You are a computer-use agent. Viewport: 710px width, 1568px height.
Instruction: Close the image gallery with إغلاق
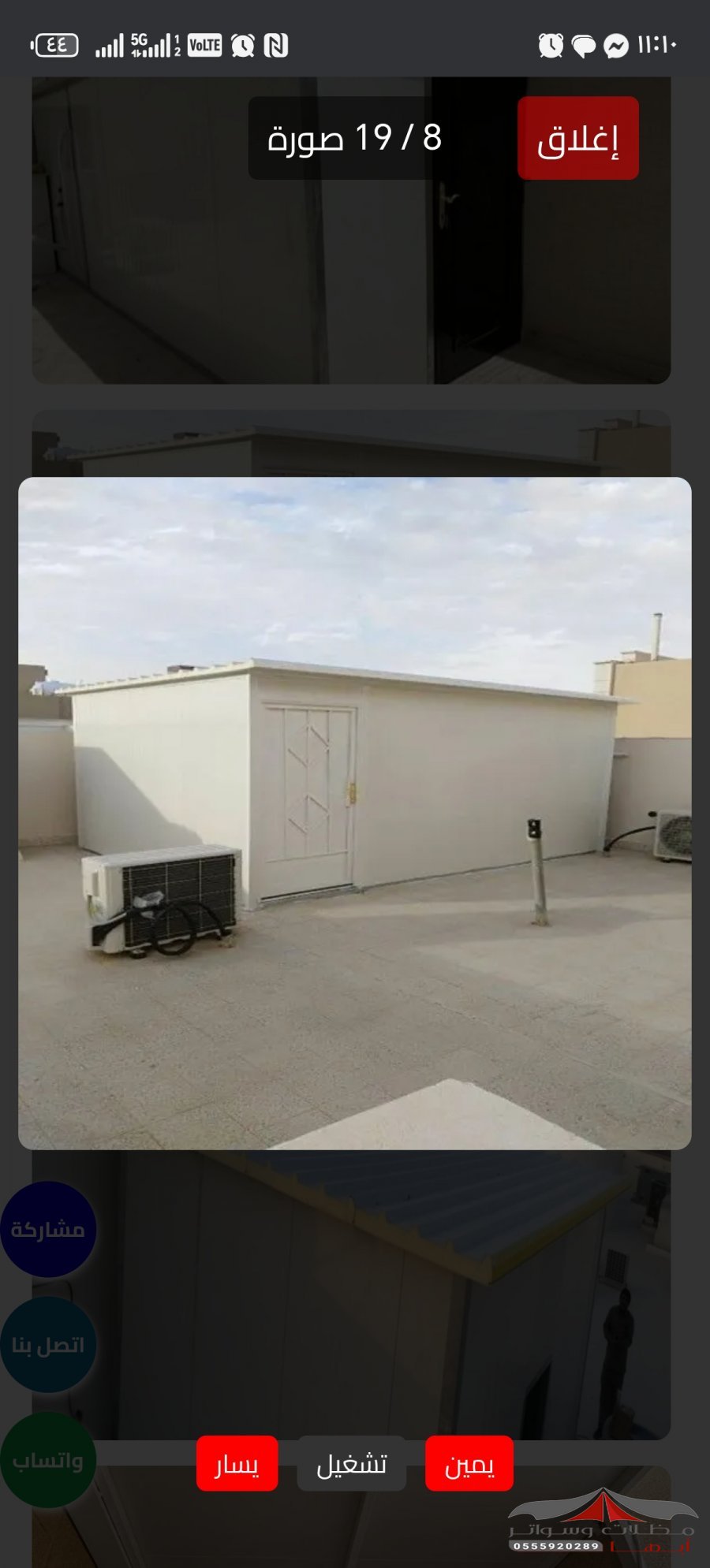577,139
